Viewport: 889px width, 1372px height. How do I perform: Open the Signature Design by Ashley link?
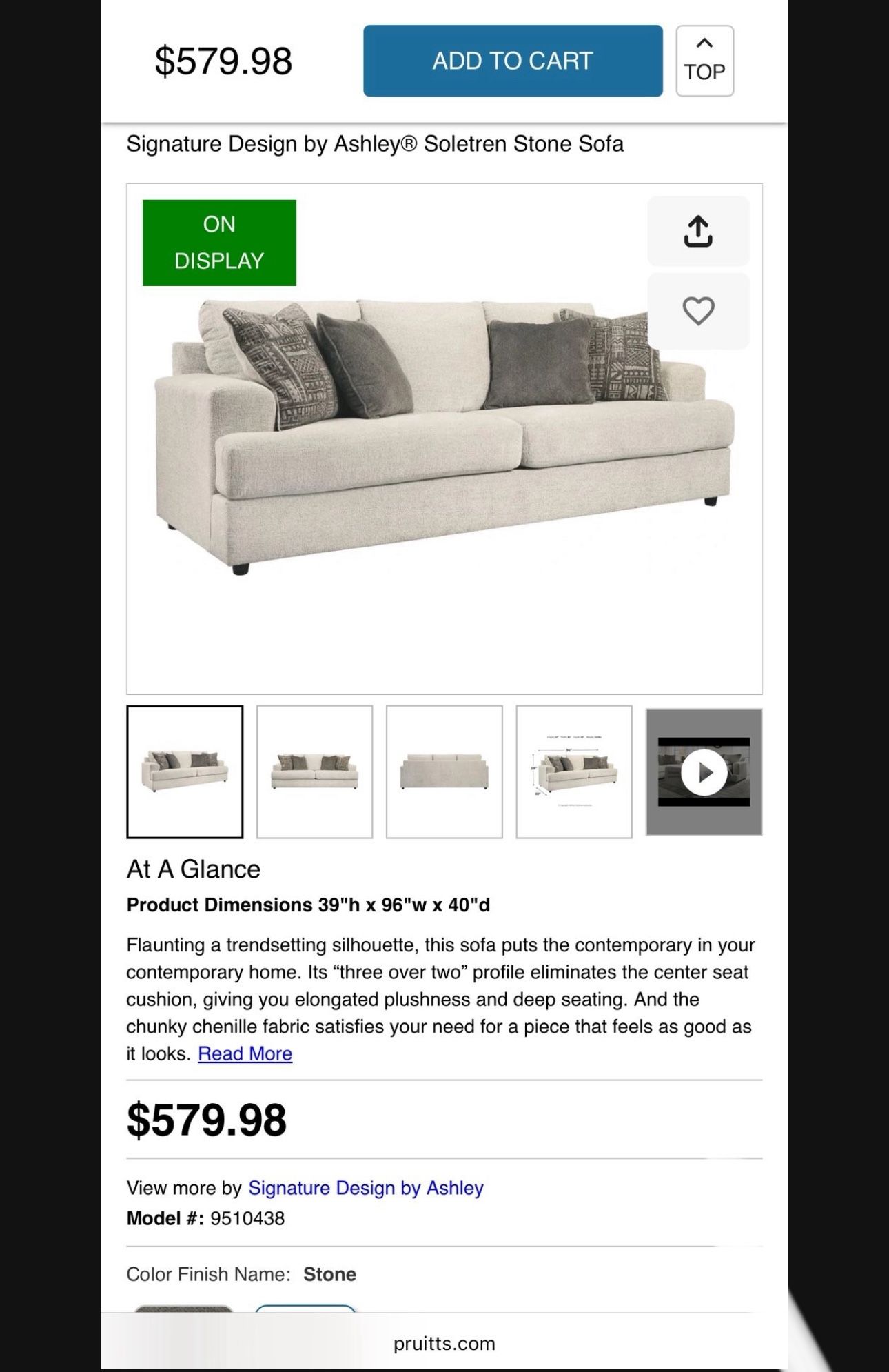click(365, 1187)
